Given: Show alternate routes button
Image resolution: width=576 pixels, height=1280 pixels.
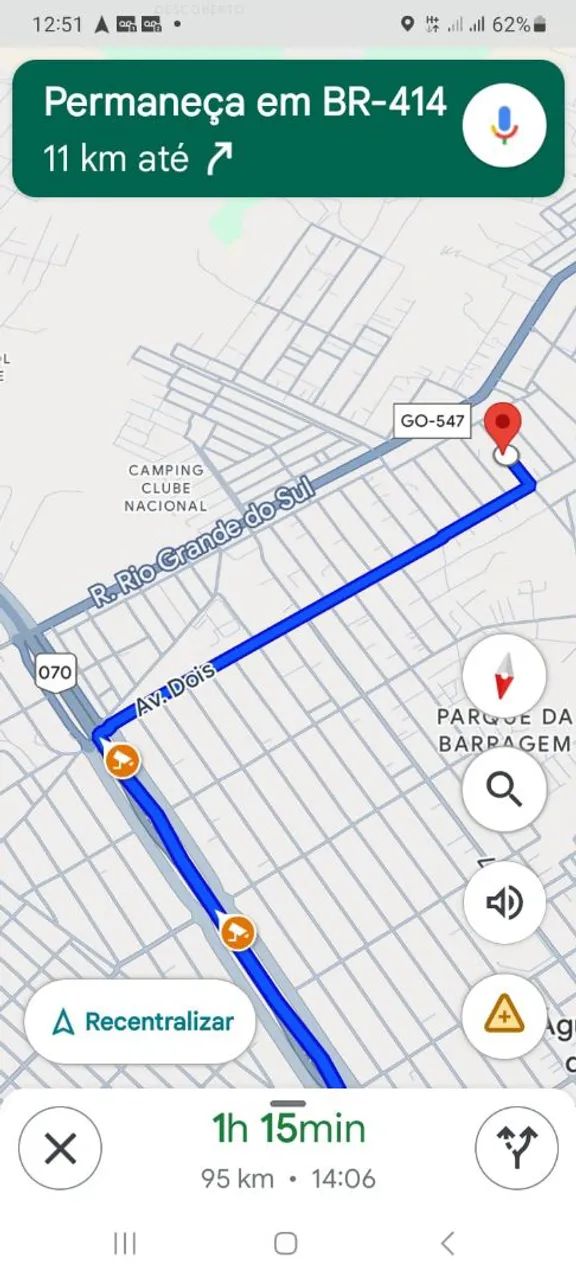Looking at the screenshot, I should click(x=516, y=1149).
